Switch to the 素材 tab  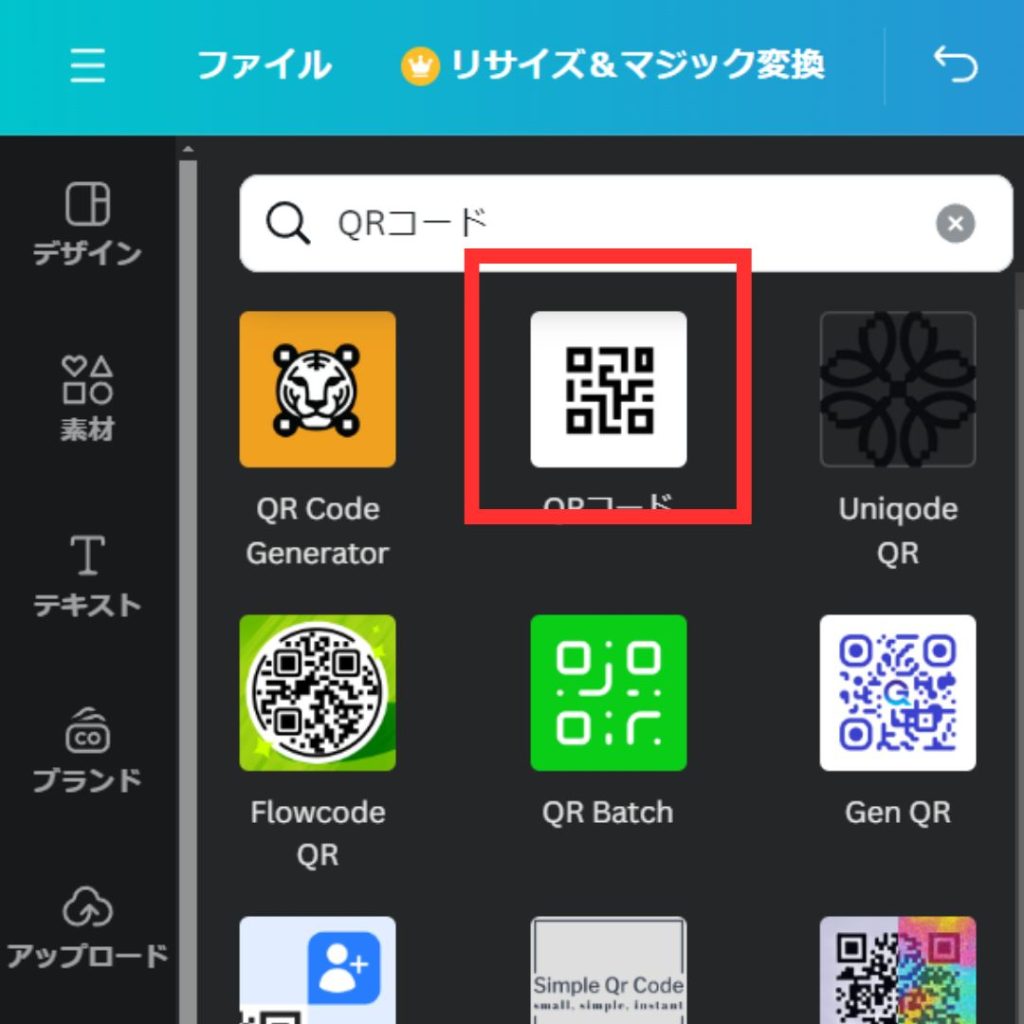coord(87,399)
